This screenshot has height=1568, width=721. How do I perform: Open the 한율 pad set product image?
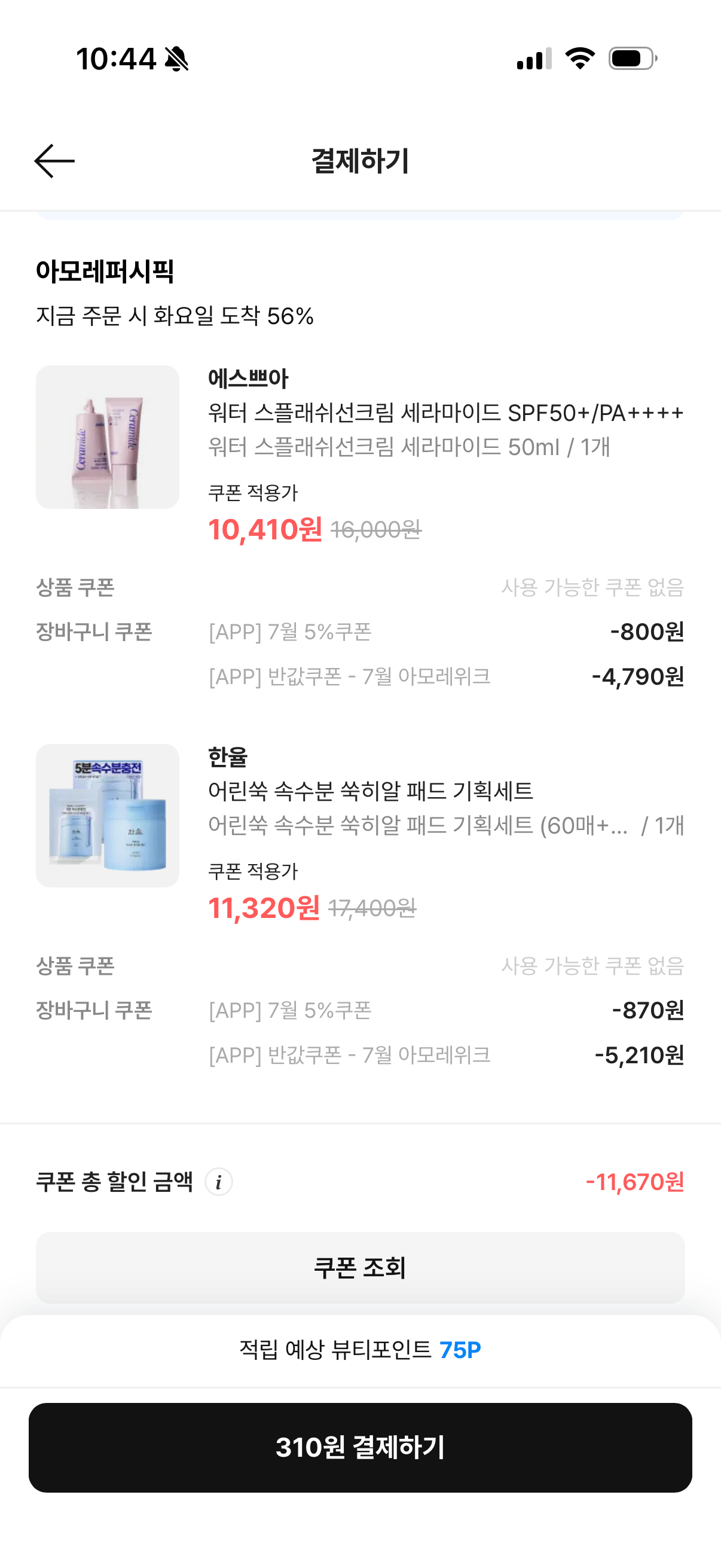108,816
